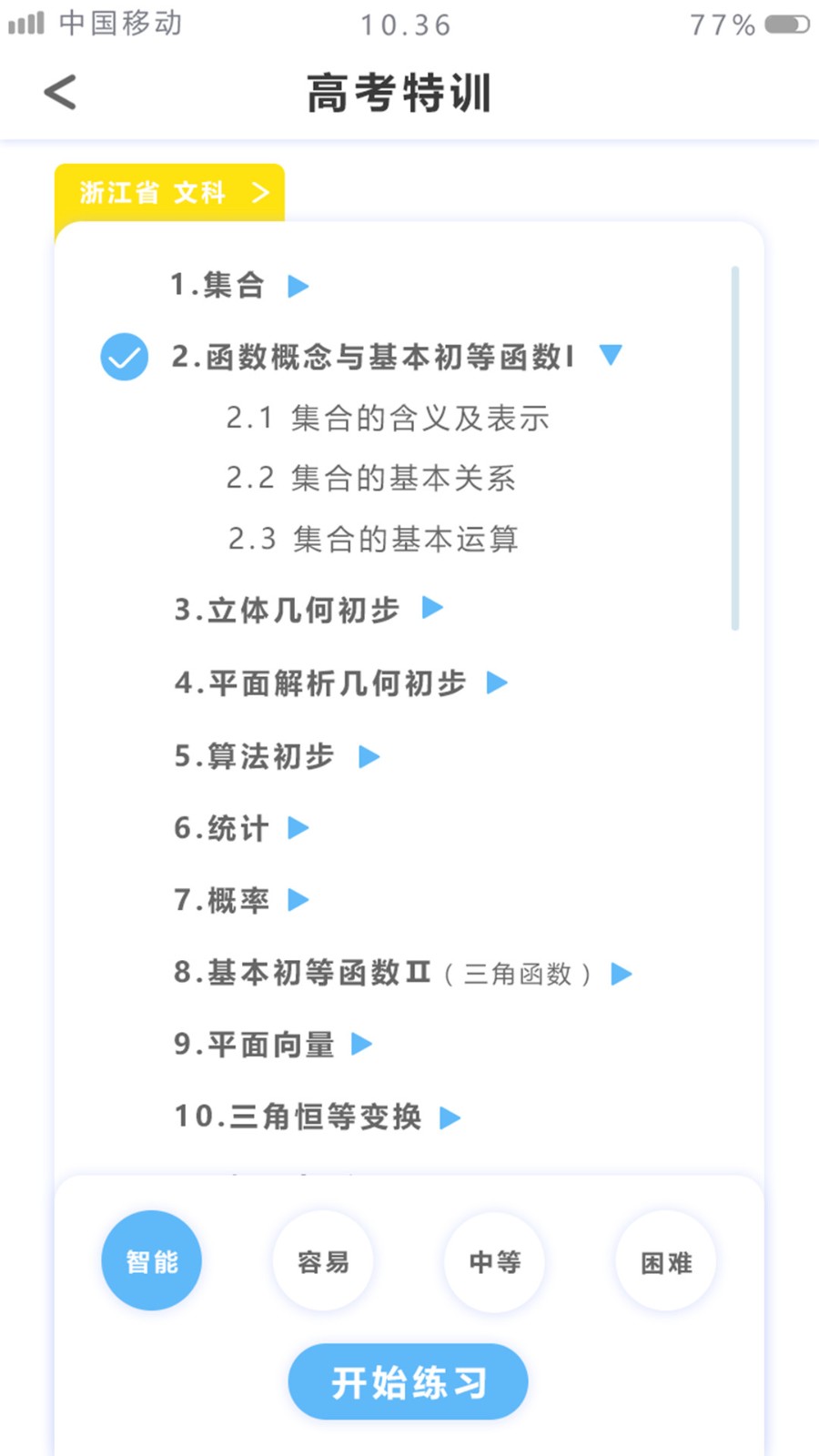Expand chapter 6.统计
819x1456 pixels.
coord(298,828)
